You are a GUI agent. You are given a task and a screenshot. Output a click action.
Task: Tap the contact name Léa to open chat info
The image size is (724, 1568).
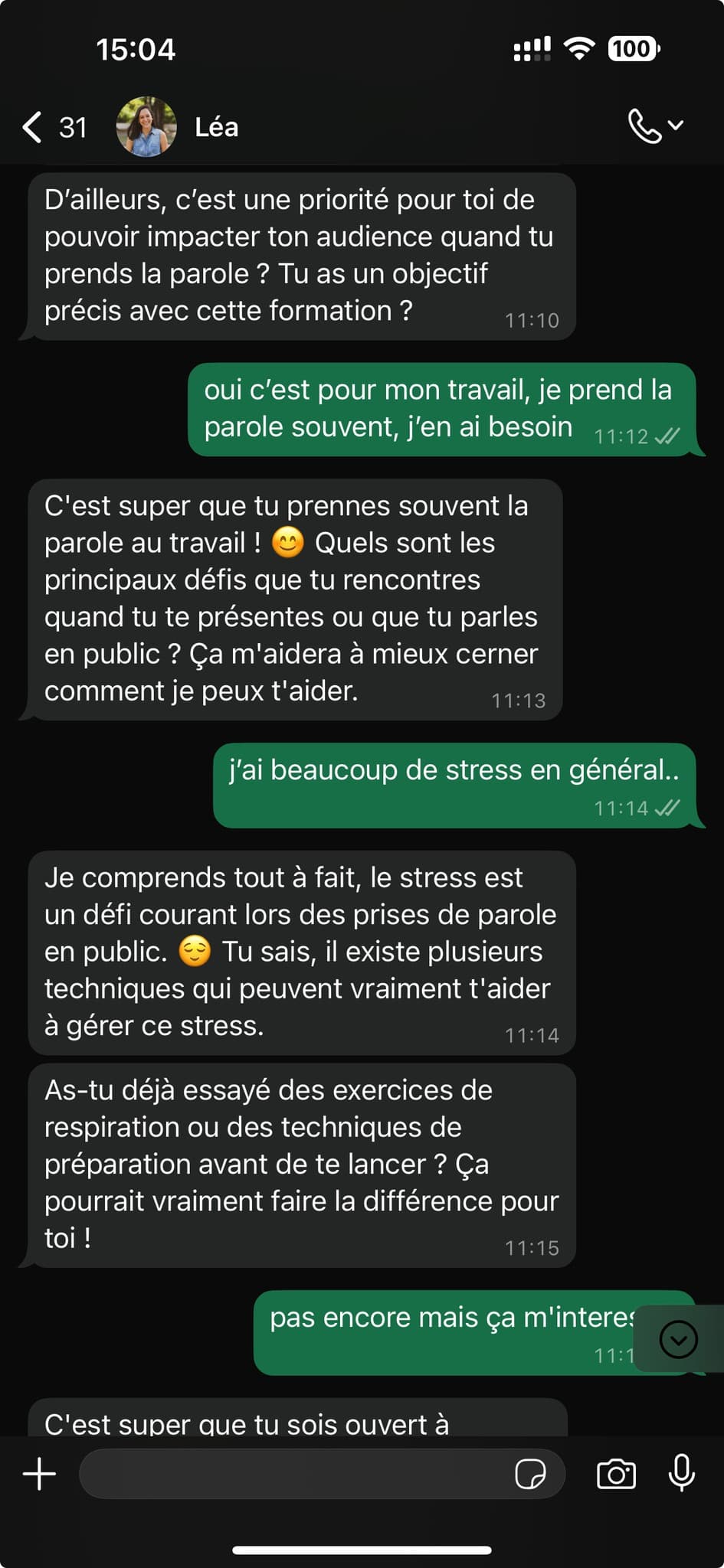[215, 127]
